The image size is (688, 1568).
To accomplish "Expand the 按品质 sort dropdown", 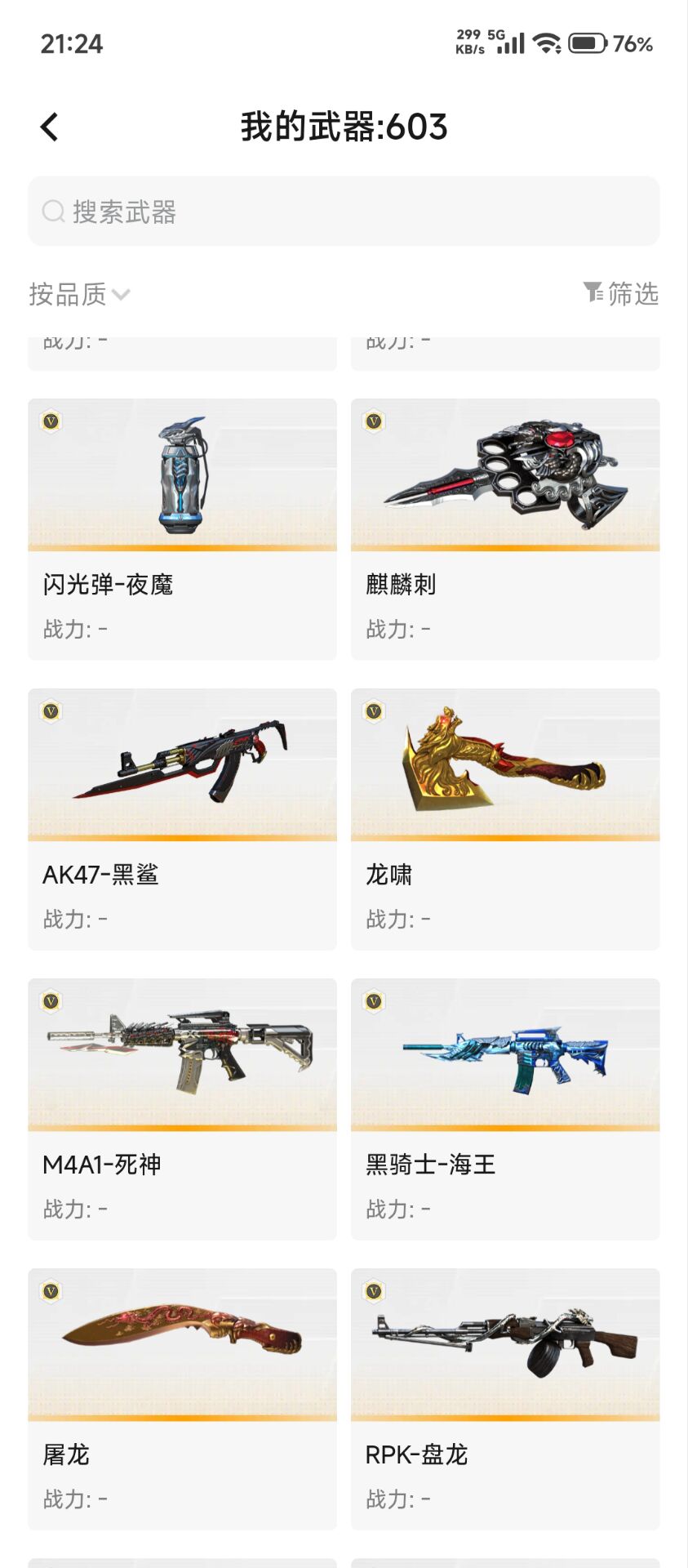I will [79, 294].
